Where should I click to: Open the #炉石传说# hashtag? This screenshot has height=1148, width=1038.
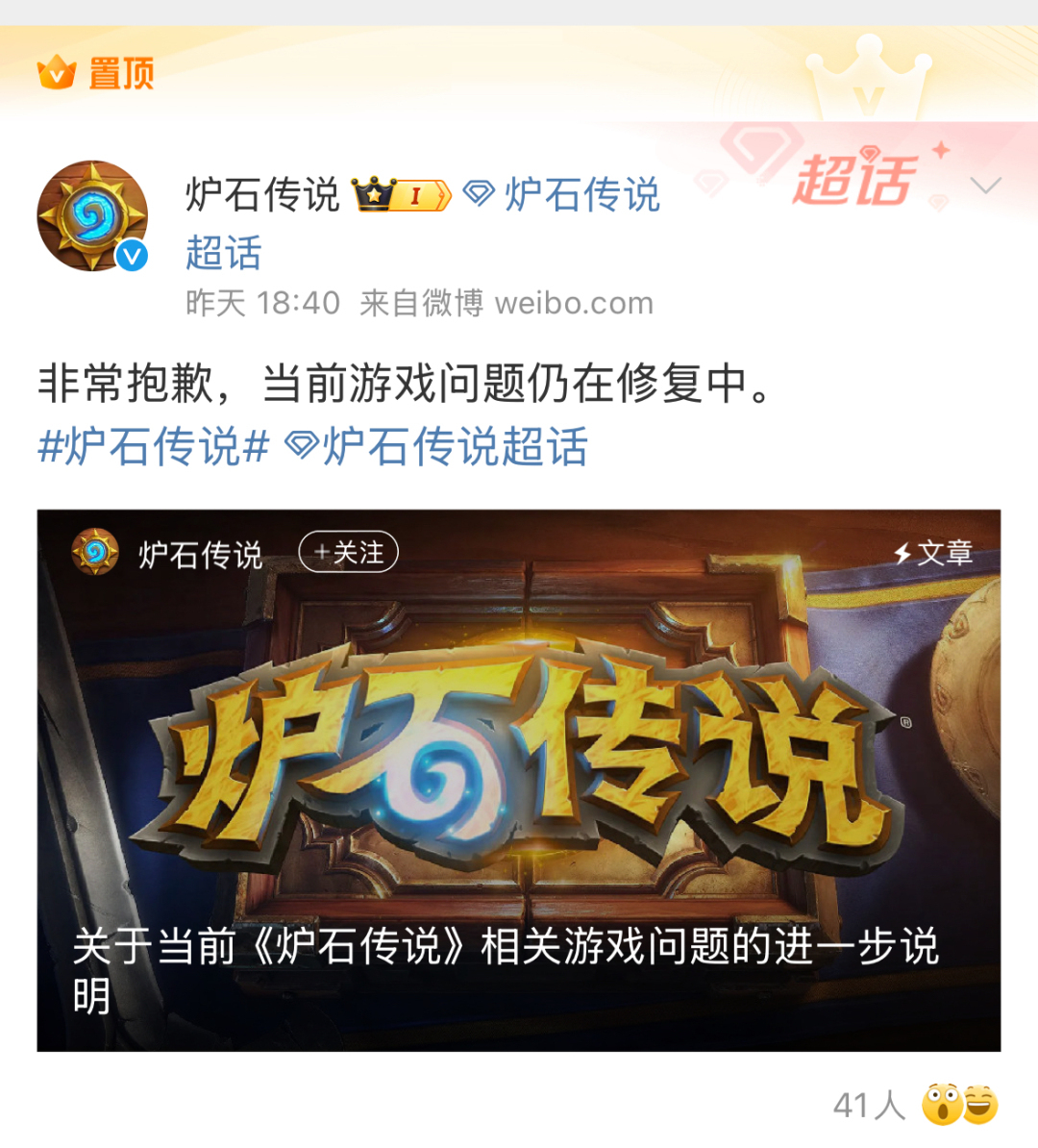coord(154,447)
